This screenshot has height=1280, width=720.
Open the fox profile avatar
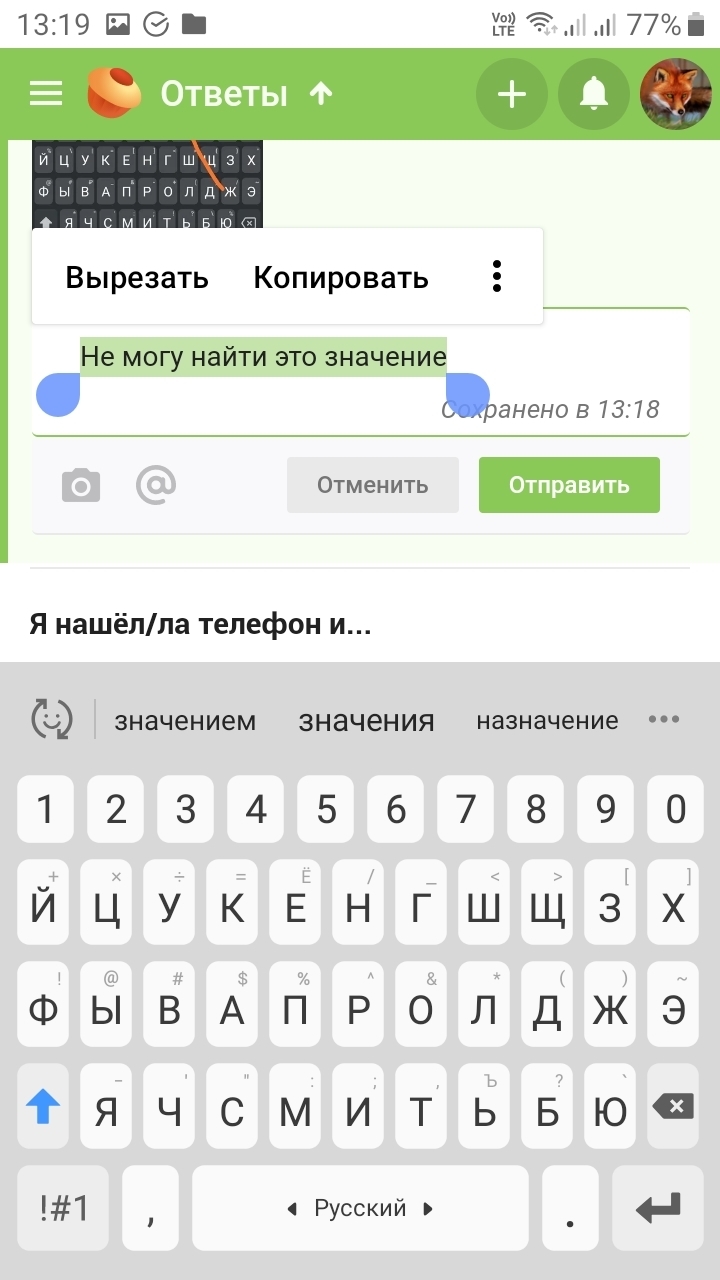pyautogui.click(x=676, y=94)
